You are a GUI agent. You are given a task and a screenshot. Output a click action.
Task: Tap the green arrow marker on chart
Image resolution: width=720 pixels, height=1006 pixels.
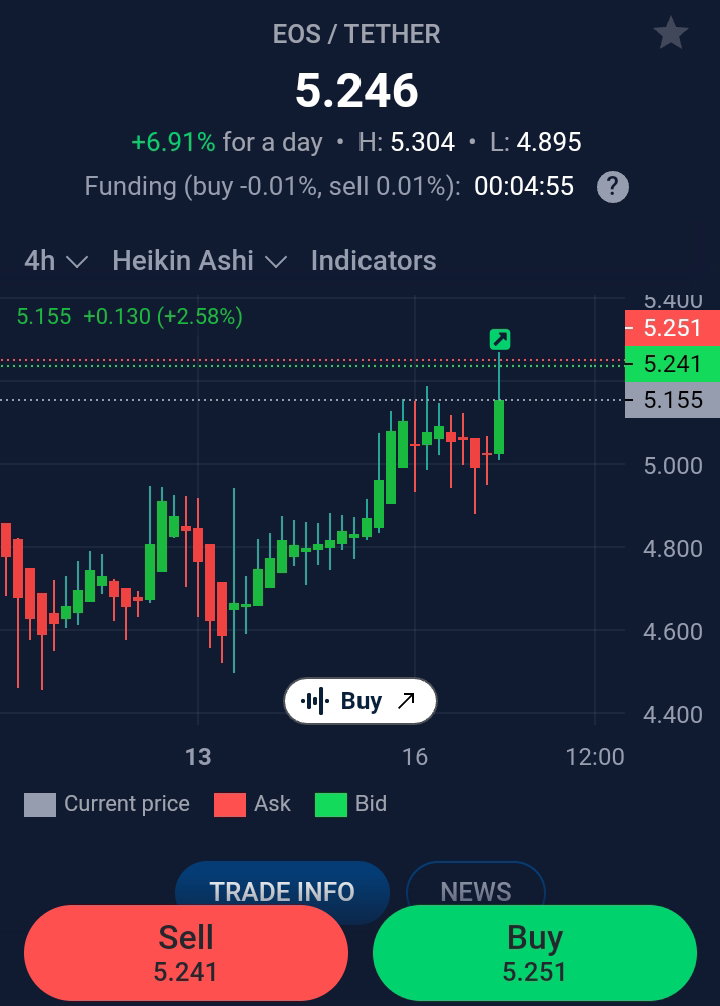point(499,339)
